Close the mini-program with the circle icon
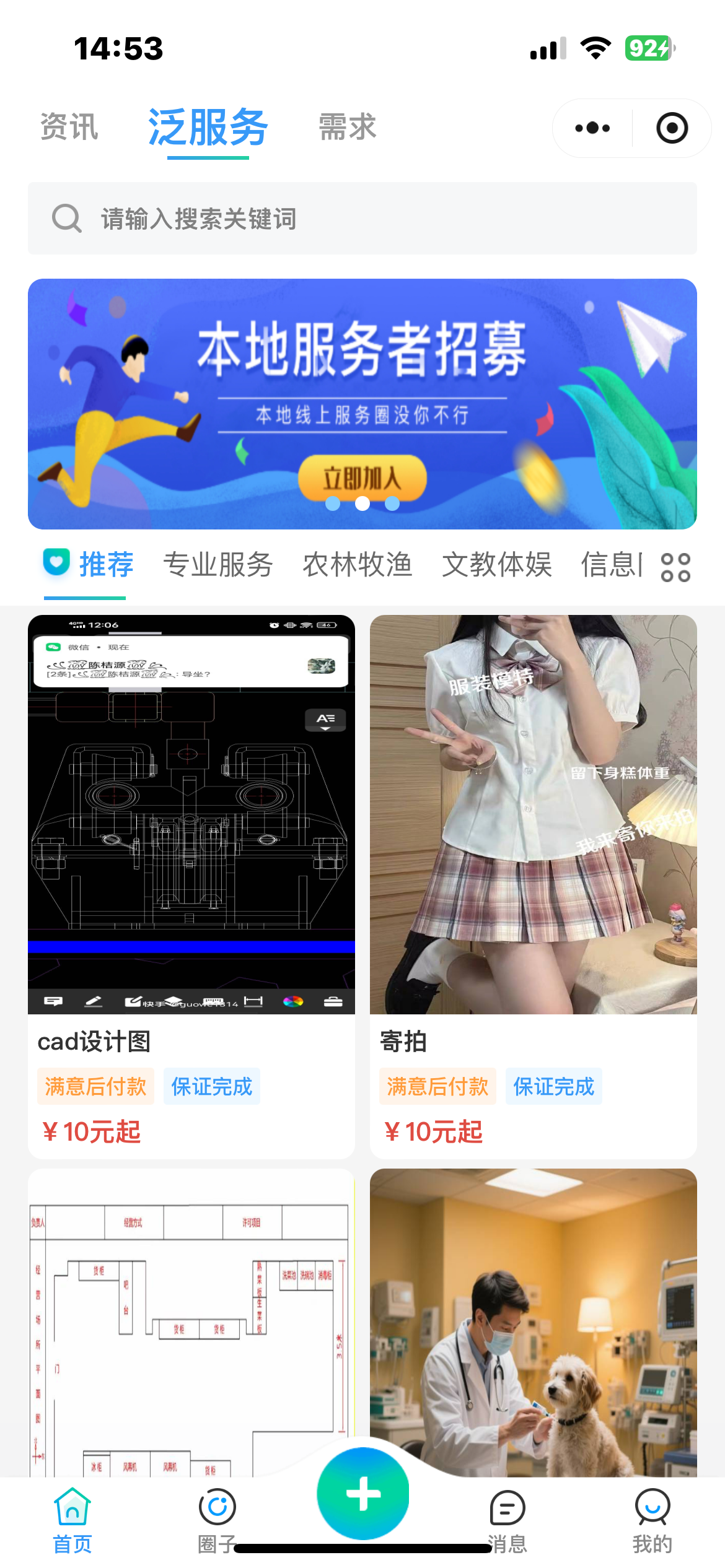The image size is (725, 1568). pos(672,128)
